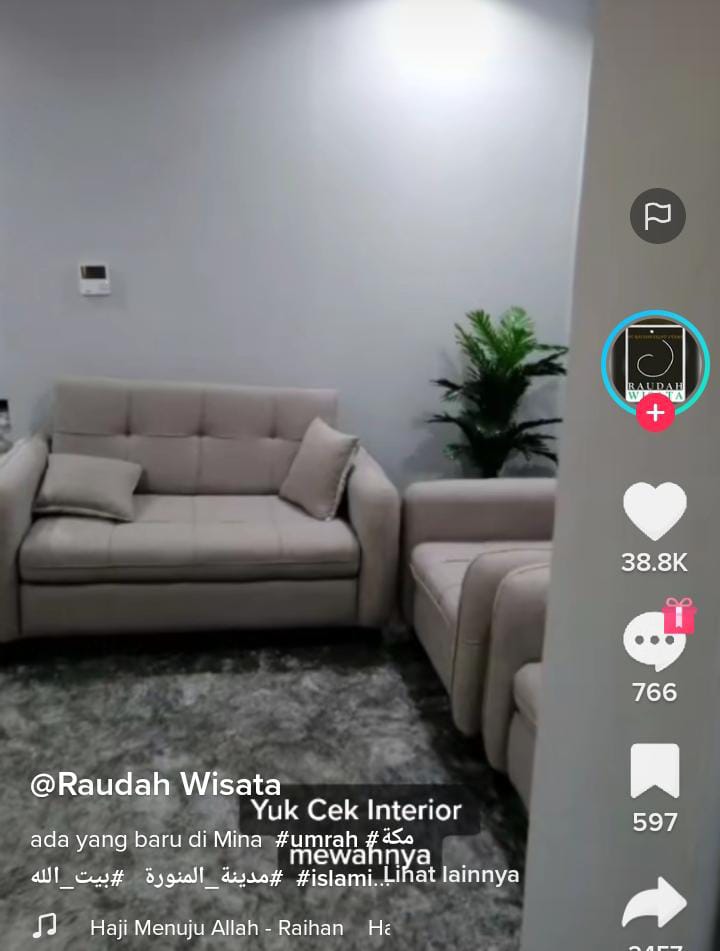Open the @Raudah Wisata username link
Screen dimensions: 720x951
155,785
